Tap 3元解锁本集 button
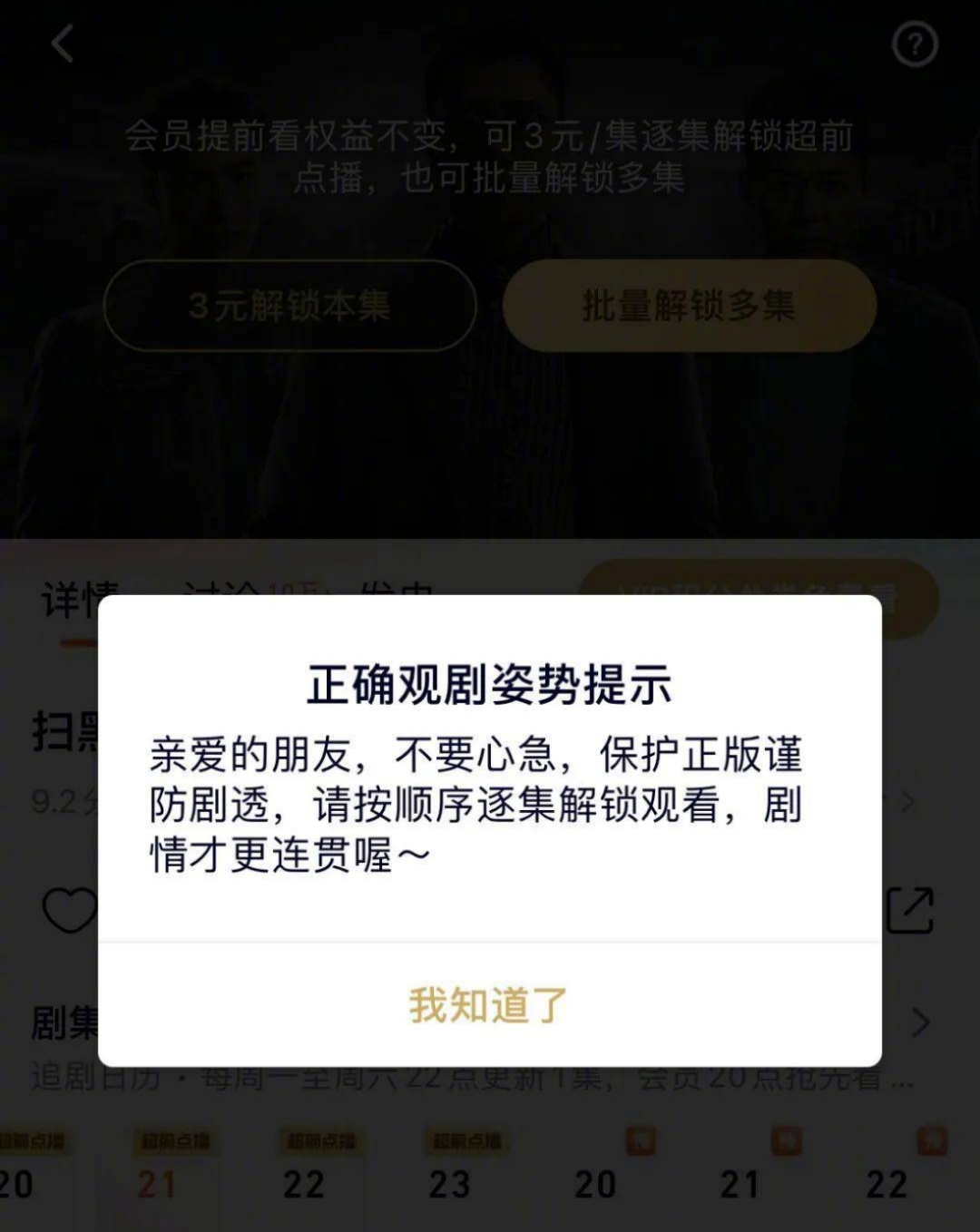The width and height of the screenshot is (980, 1232). 289,306
